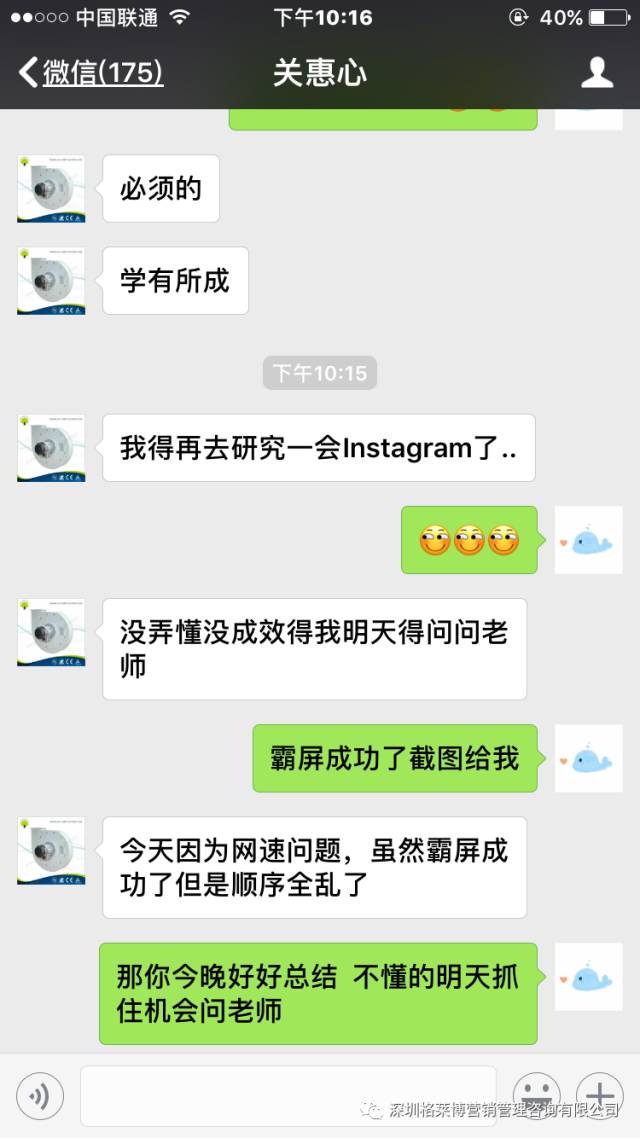Tap the contact's avatar beside 必须的
This screenshot has width=640, height=1138.
(x=51, y=188)
